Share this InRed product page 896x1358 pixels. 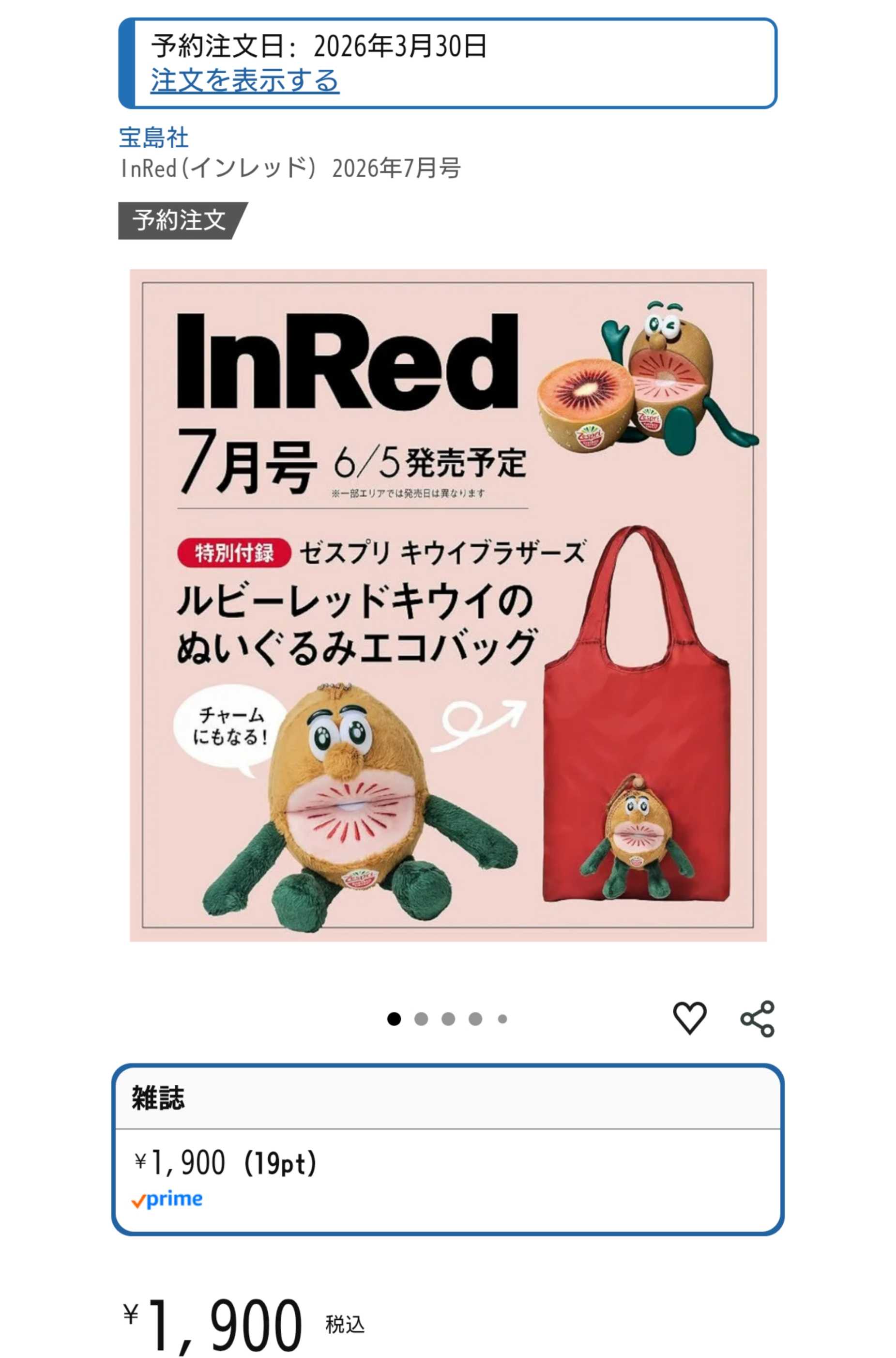tap(758, 1018)
